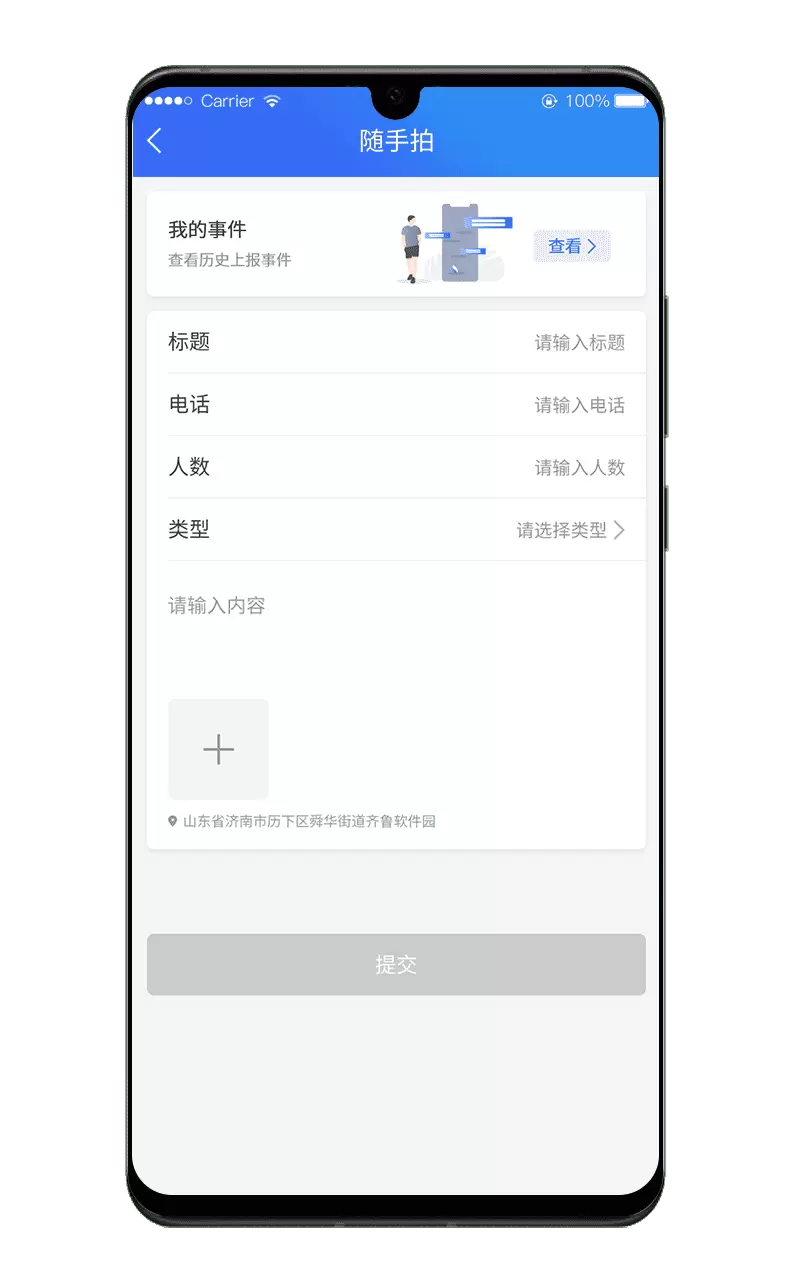The height and width of the screenshot is (1272, 792).
Task: Tap the 山东省济南市 location line
Action: [308, 822]
